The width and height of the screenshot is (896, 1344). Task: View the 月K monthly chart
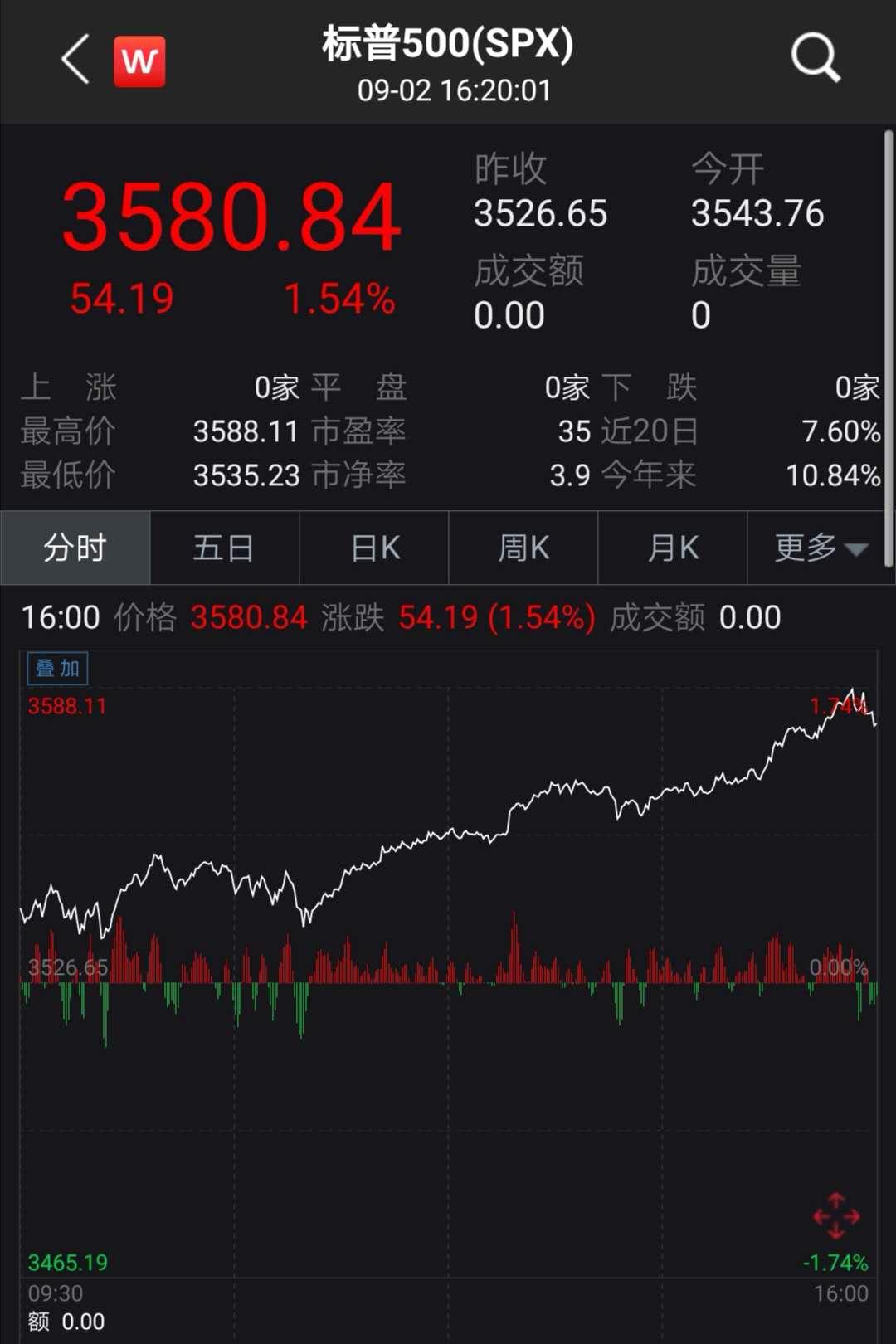coord(673,548)
